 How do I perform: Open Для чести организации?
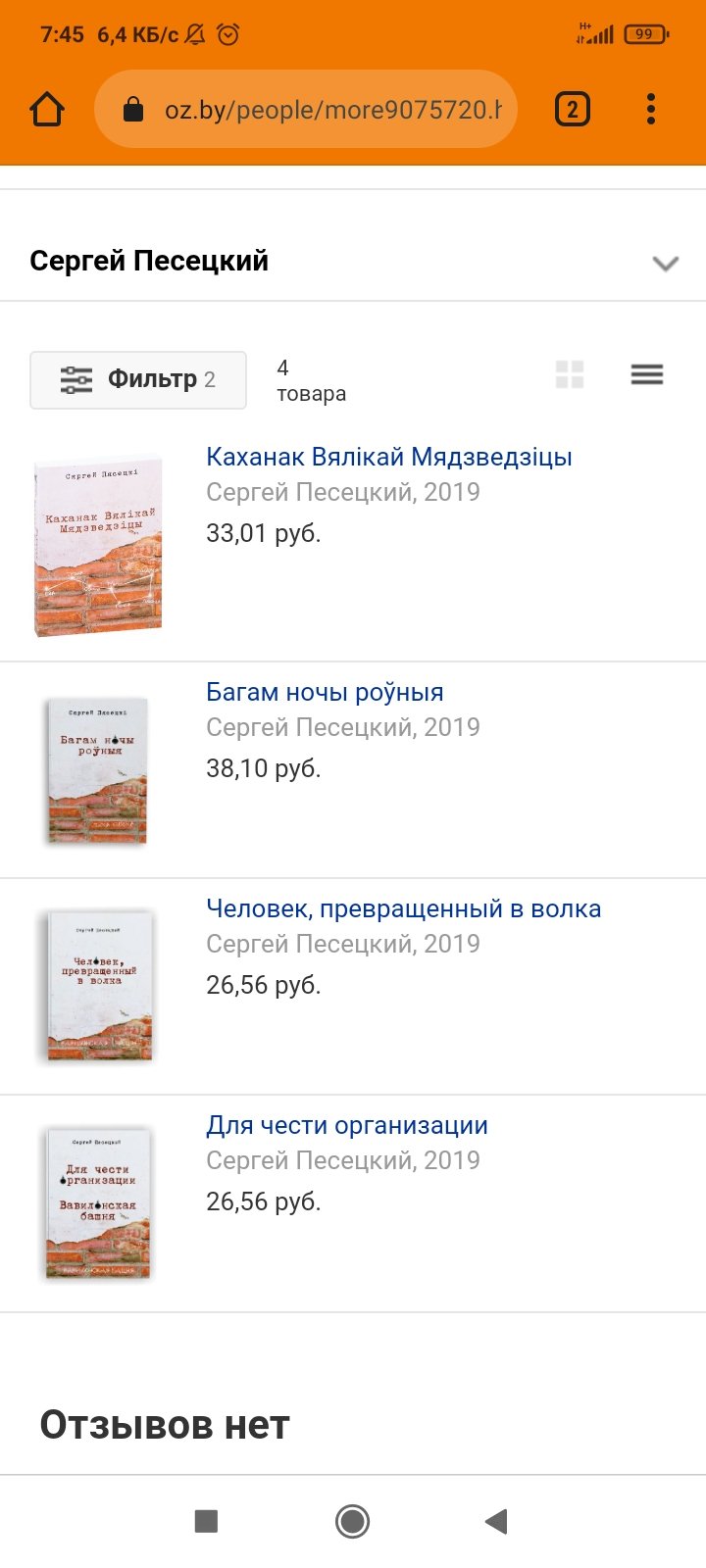click(347, 1125)
